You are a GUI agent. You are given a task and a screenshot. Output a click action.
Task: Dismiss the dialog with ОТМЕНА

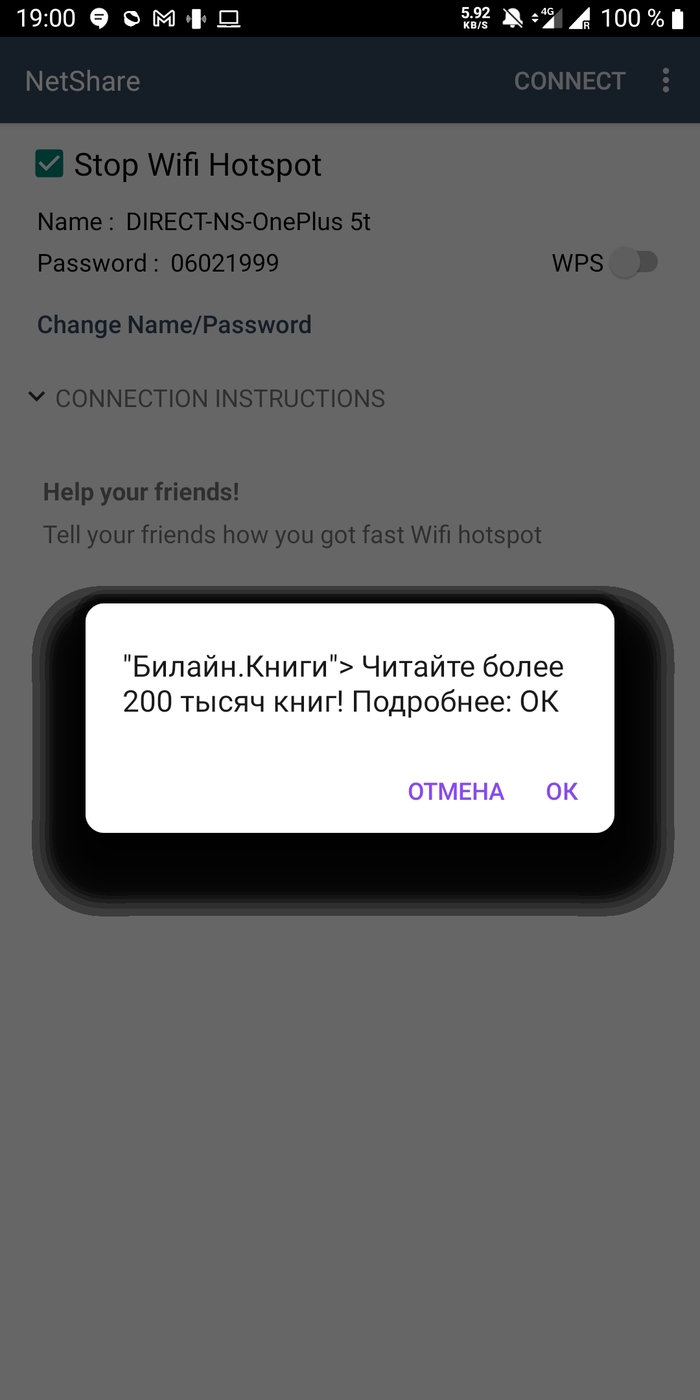tap(456, 791)
